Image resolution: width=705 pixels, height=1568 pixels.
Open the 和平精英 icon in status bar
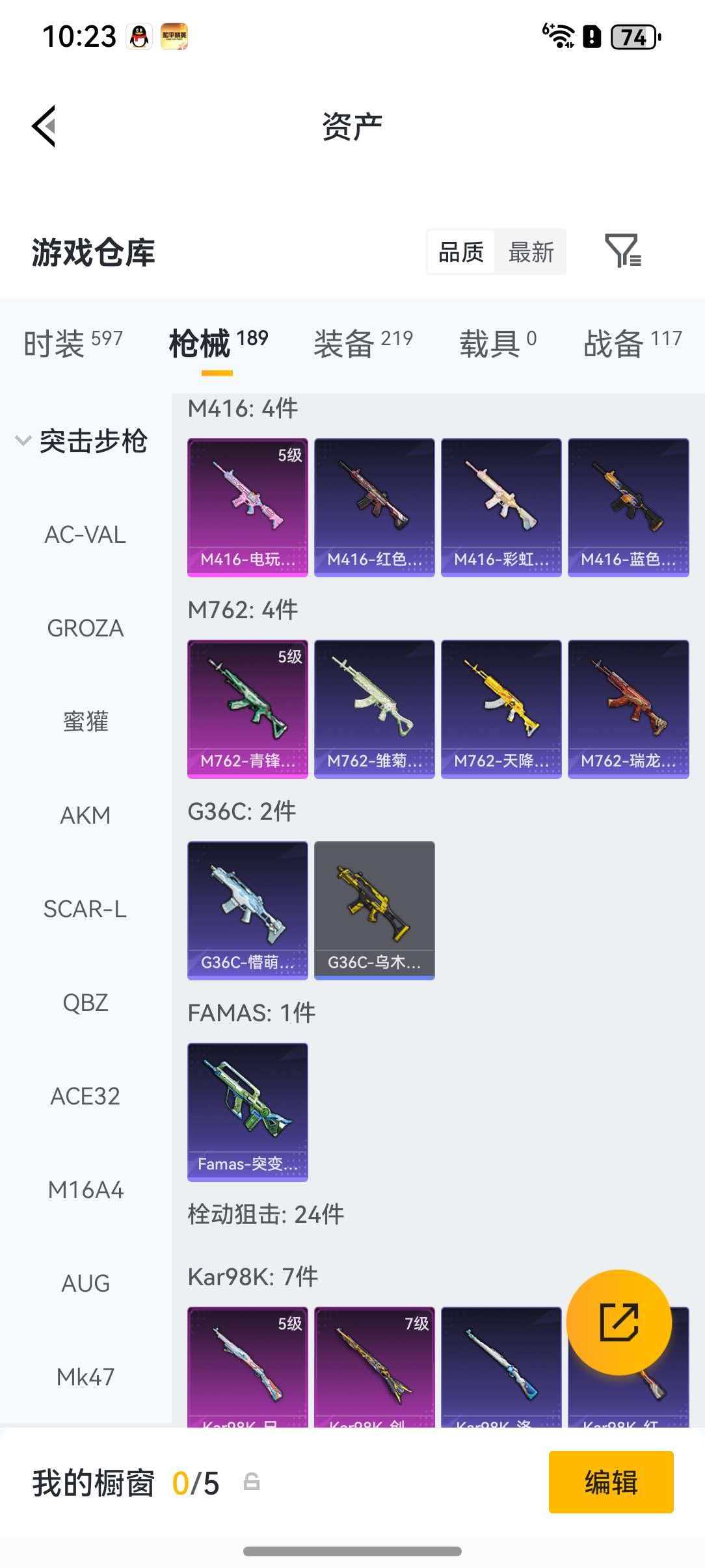[x=173, y=36]
